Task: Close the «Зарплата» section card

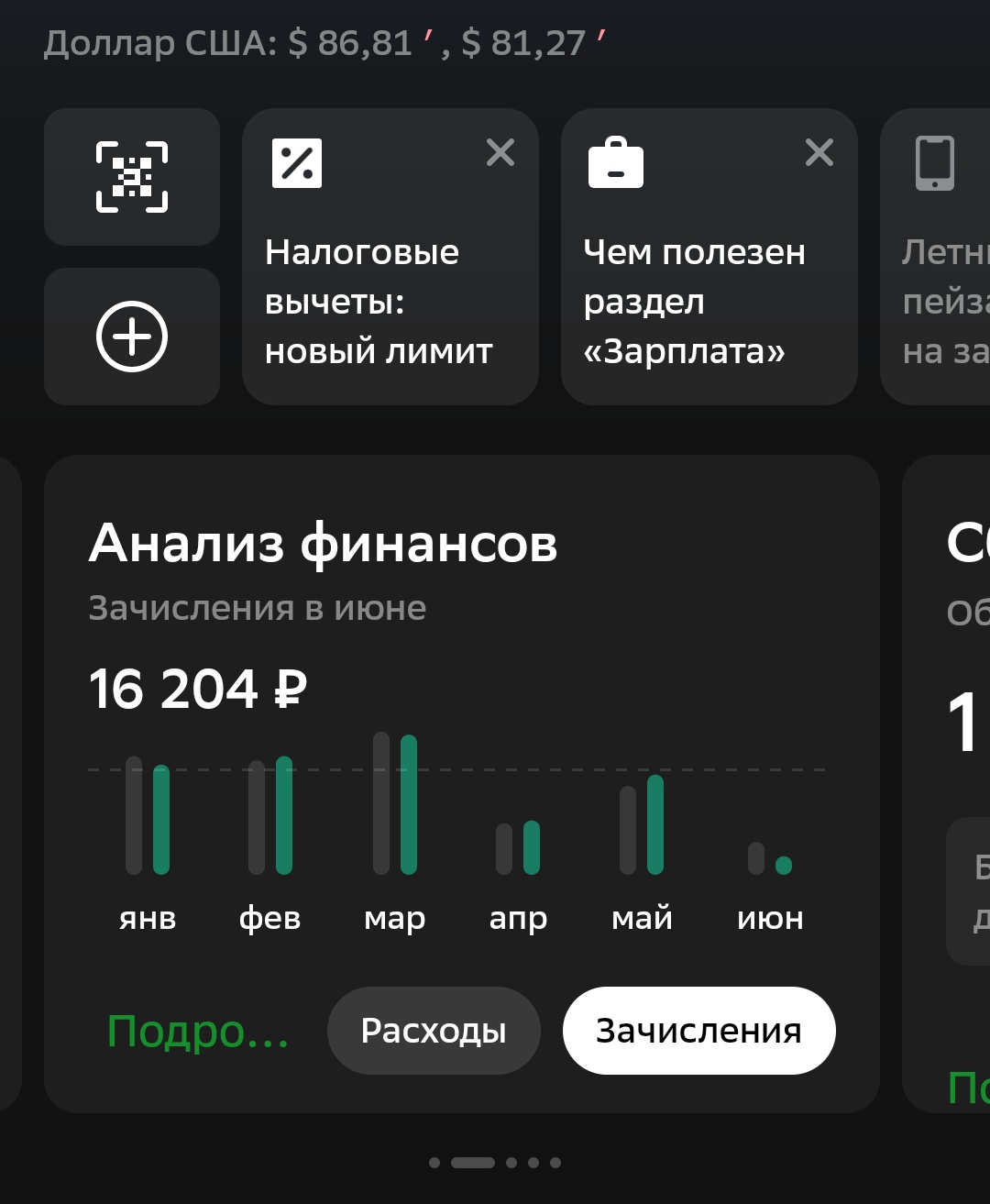Action: (819, 152)
